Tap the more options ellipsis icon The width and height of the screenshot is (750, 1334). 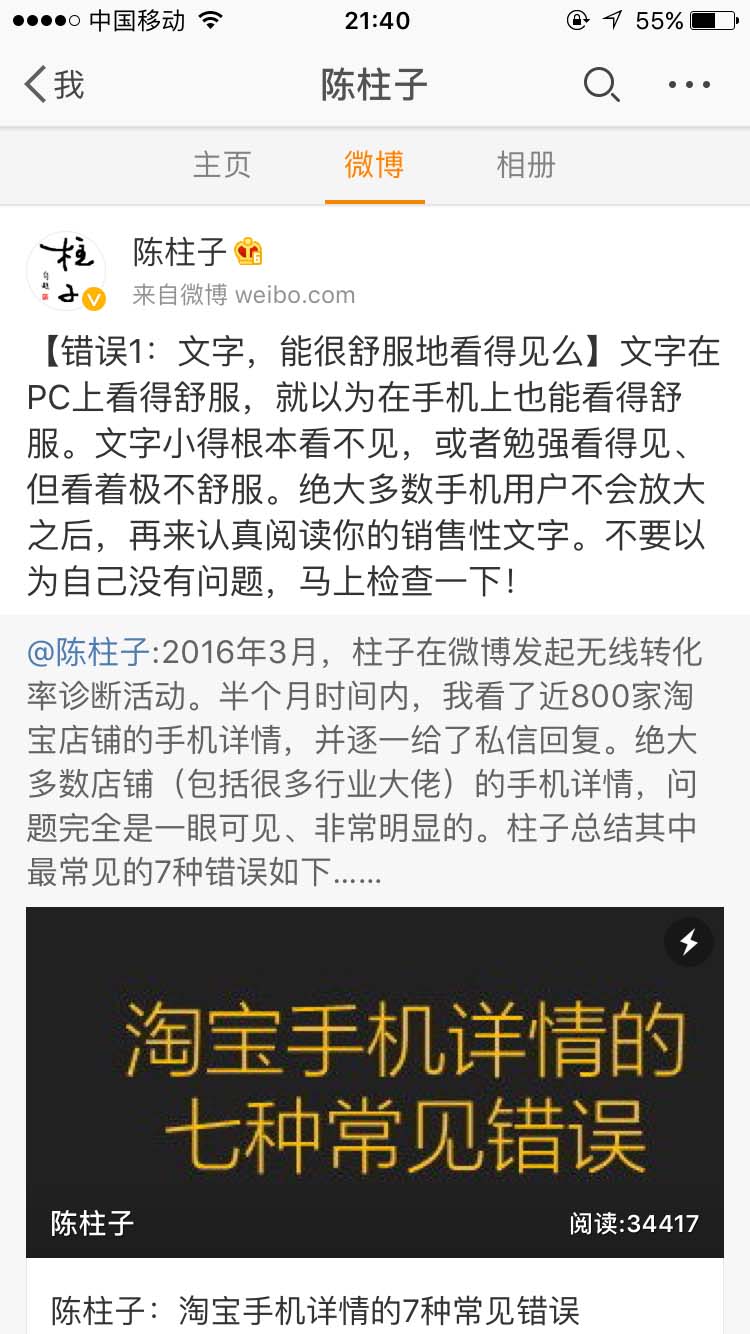click(x=686, y=85)
